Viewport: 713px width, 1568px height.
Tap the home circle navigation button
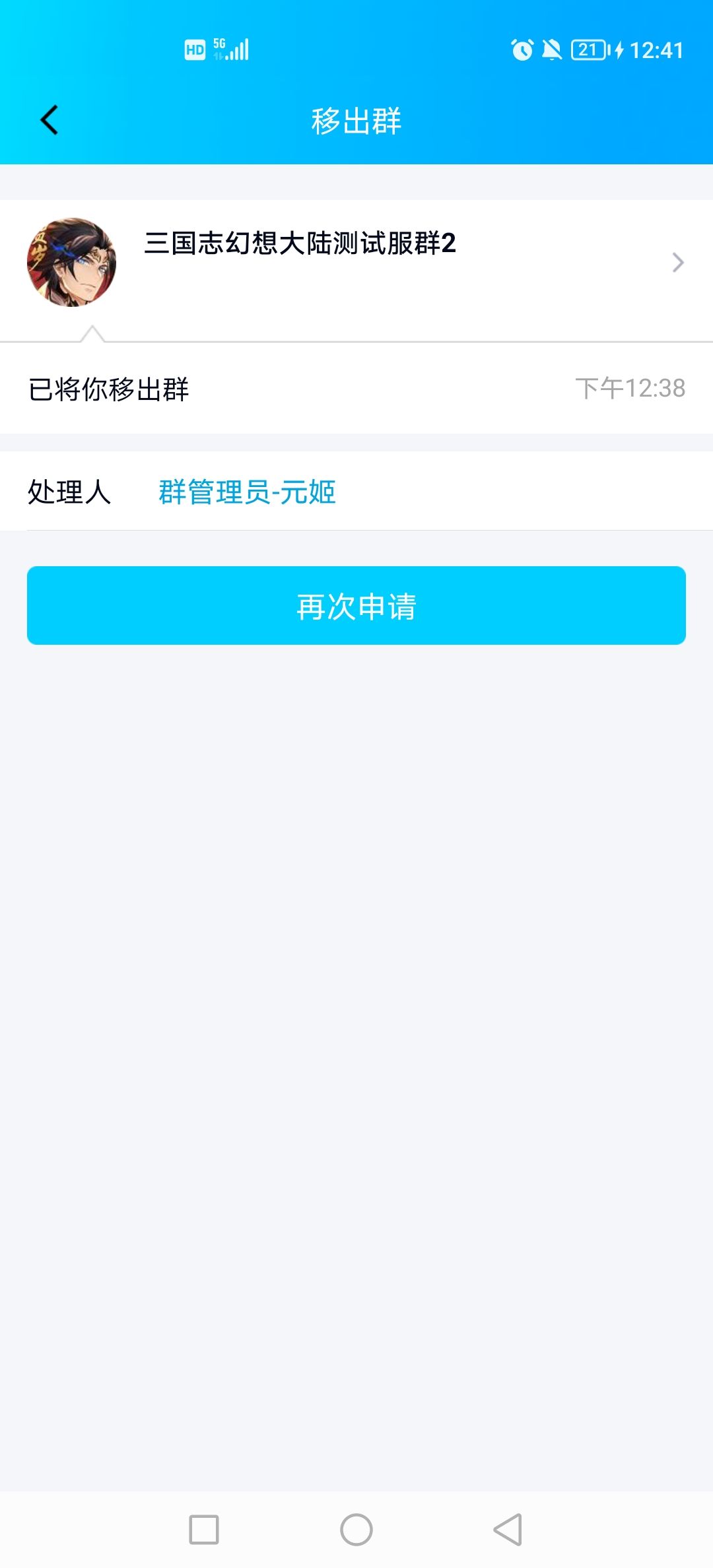pos(356,1528)
